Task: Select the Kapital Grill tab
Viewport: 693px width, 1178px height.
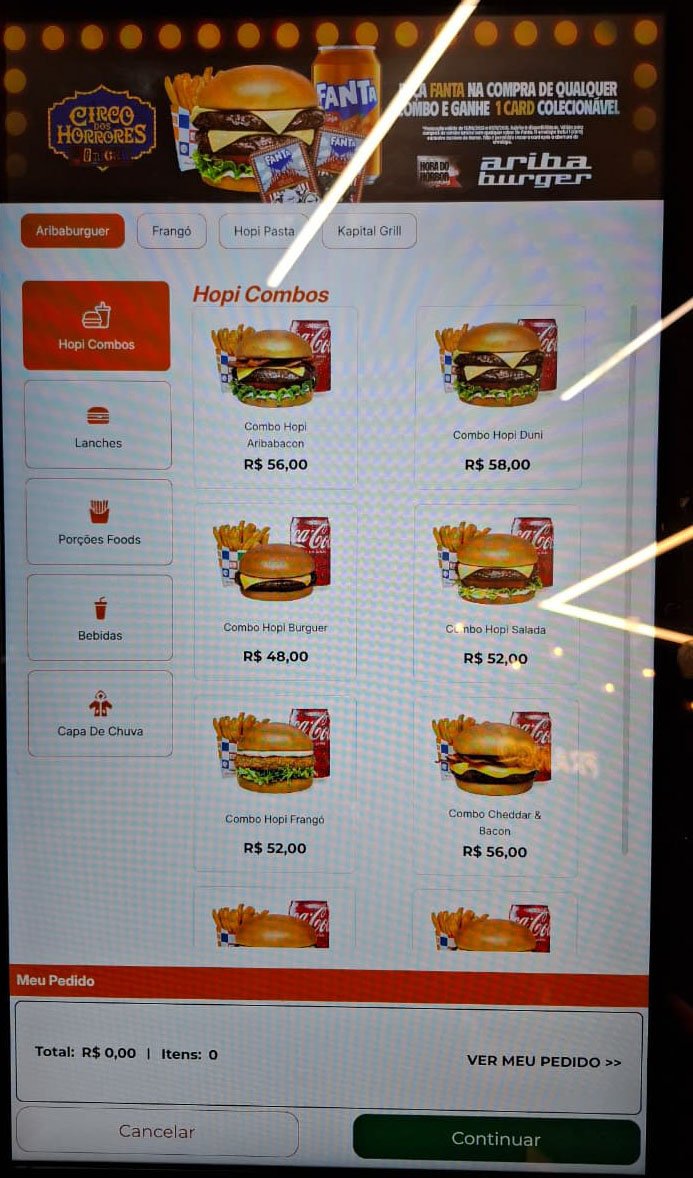Action: click(369, 231)
